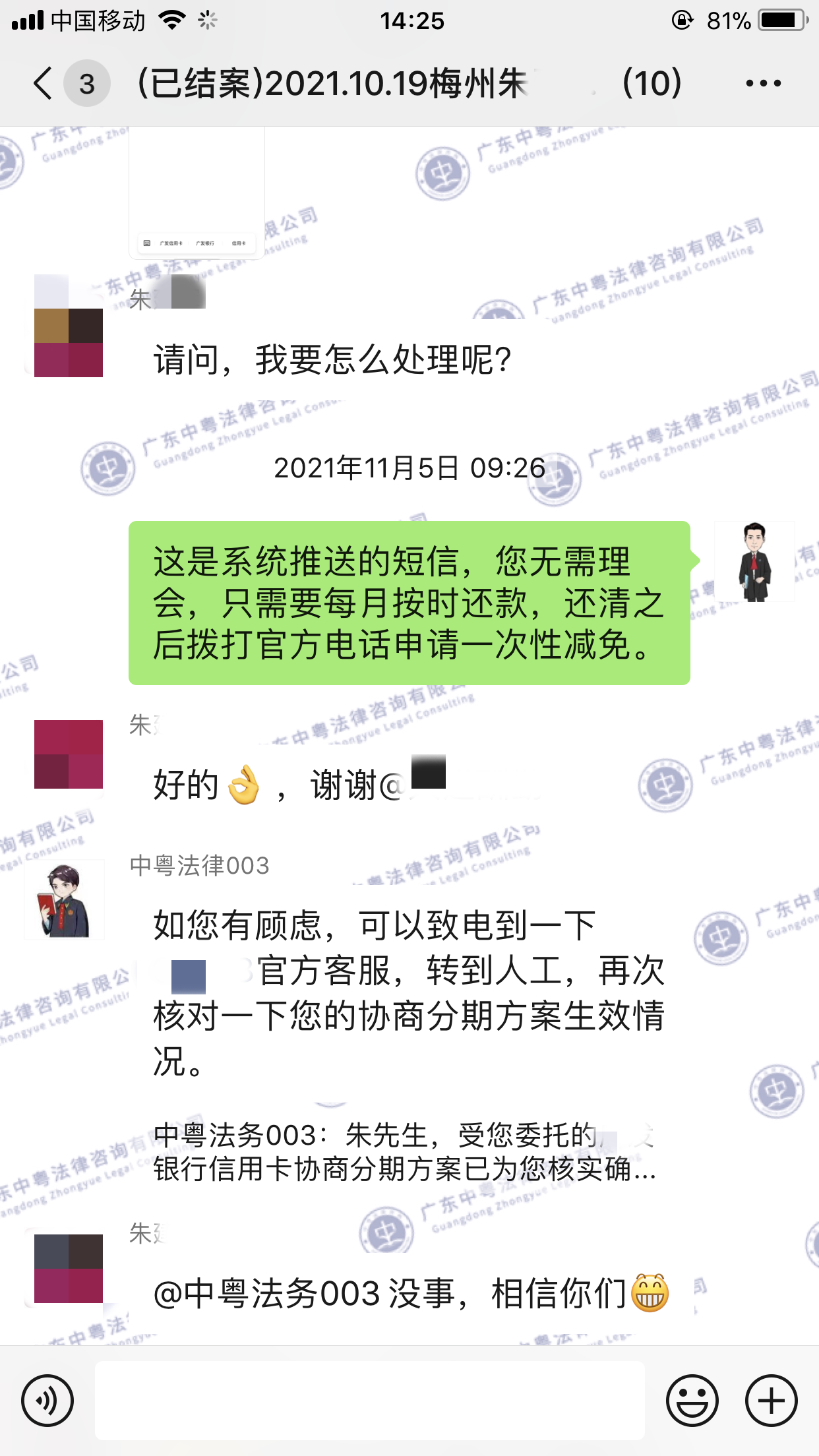819x1456 pixels.
Task: Open group chat details menu
Action: point(763,84)
